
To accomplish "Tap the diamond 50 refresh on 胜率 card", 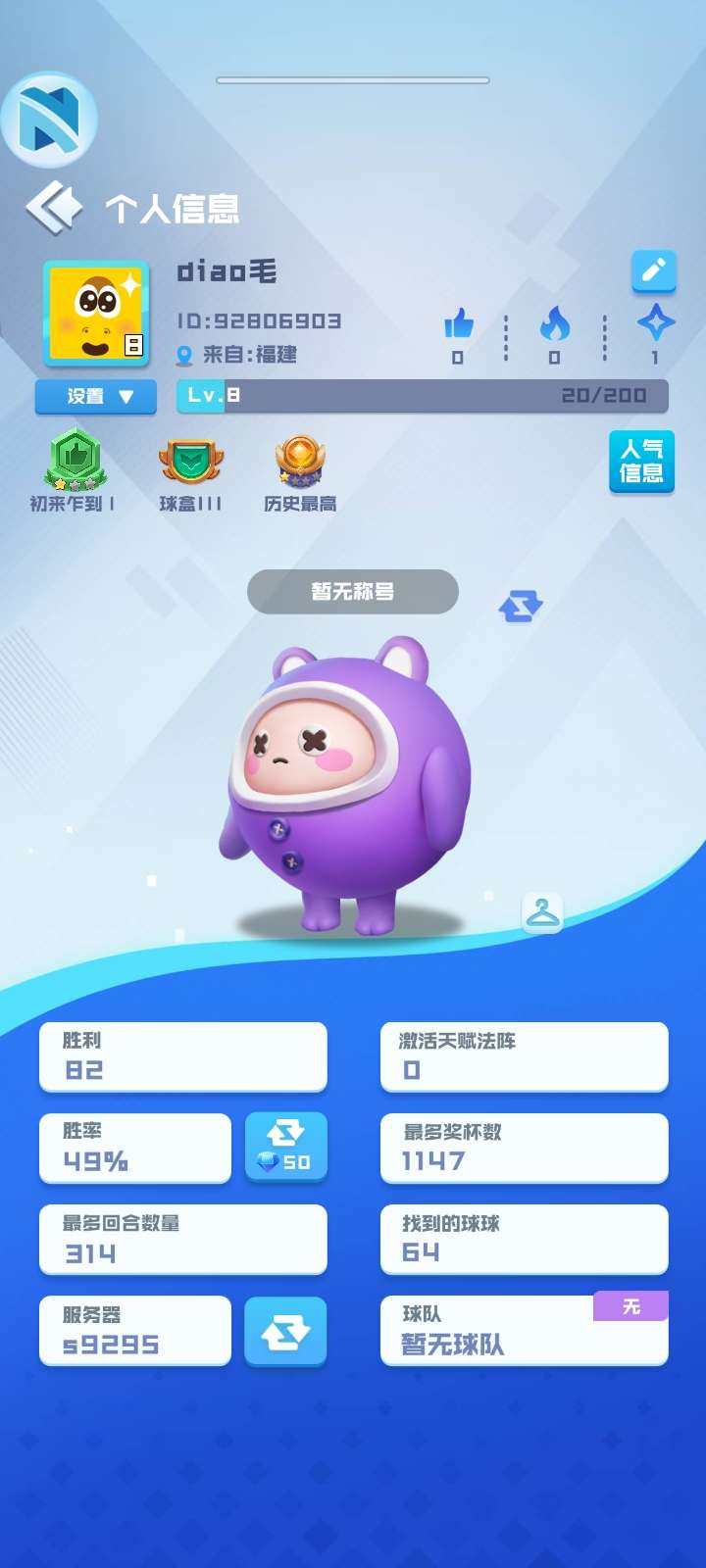I will coord(285,1148).
